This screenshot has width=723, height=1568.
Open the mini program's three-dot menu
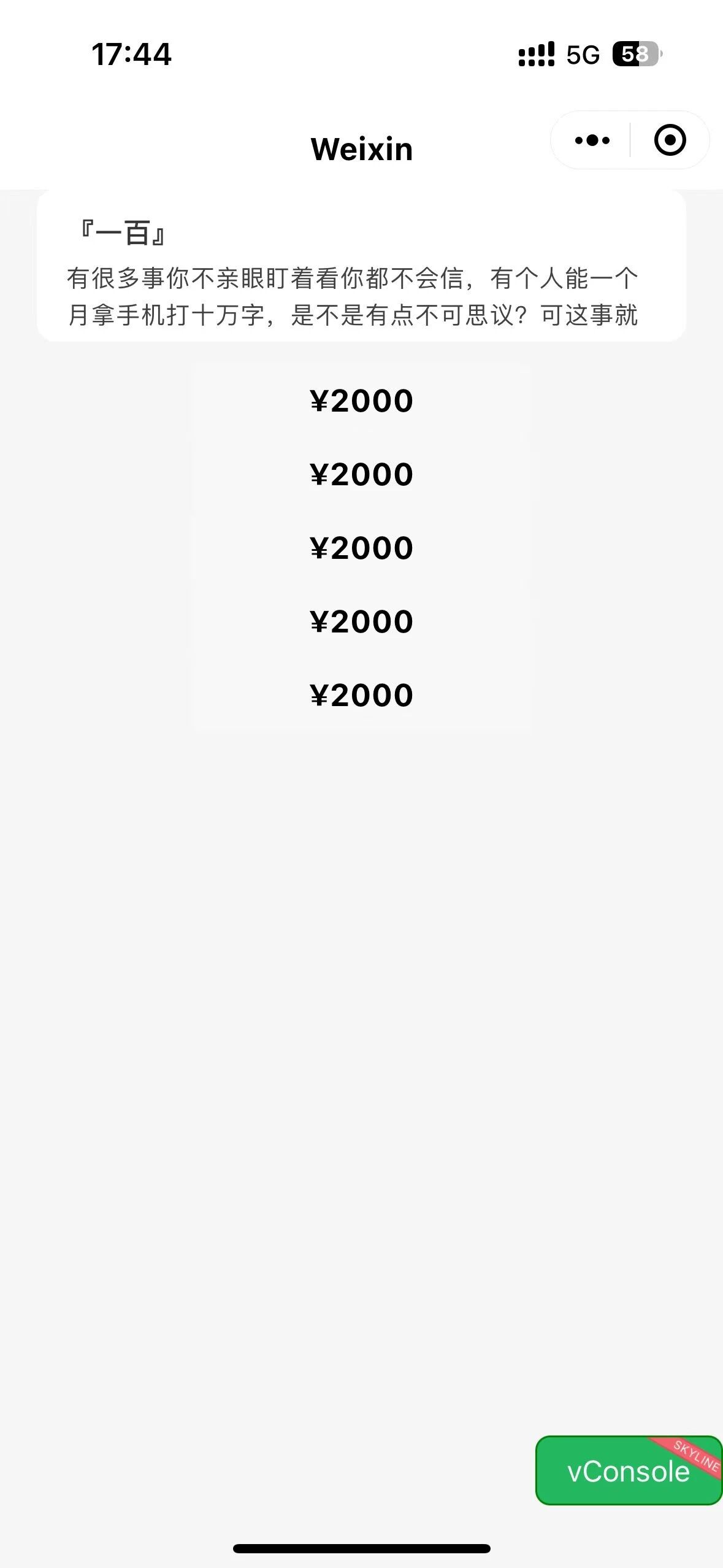click(x=592, y=140)
